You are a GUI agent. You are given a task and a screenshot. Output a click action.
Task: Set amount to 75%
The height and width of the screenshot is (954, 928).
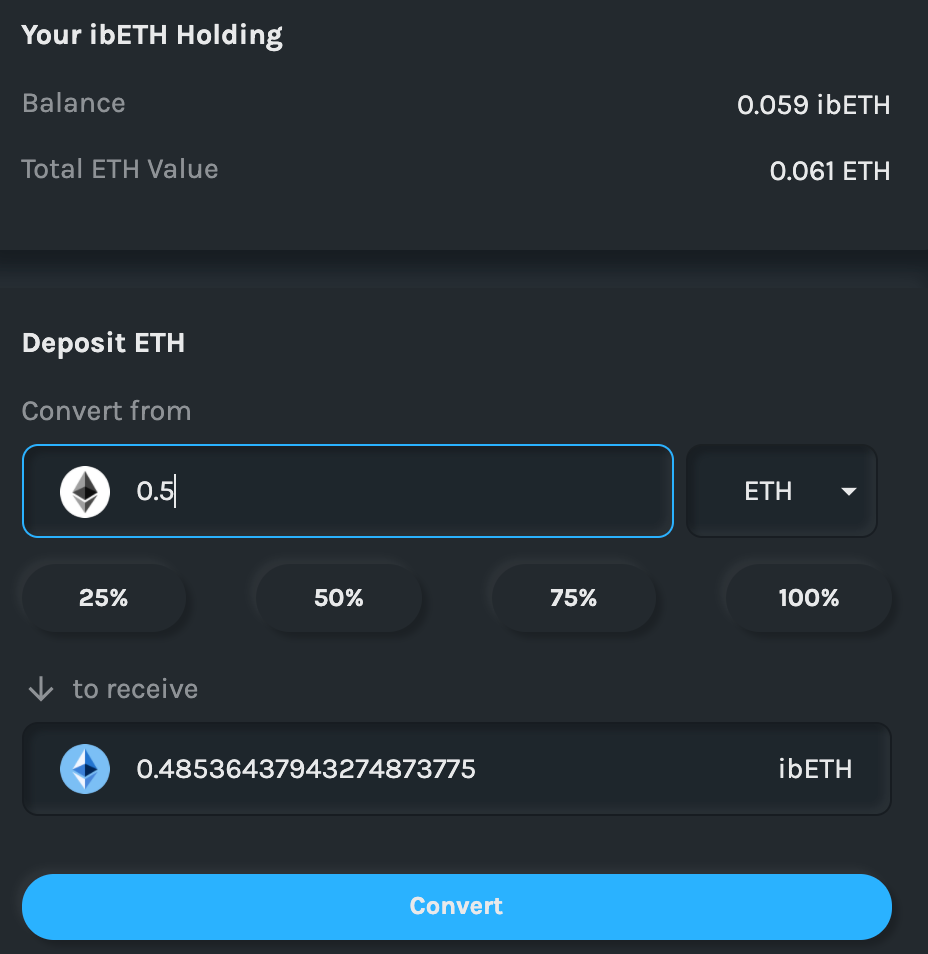(574, 598)
